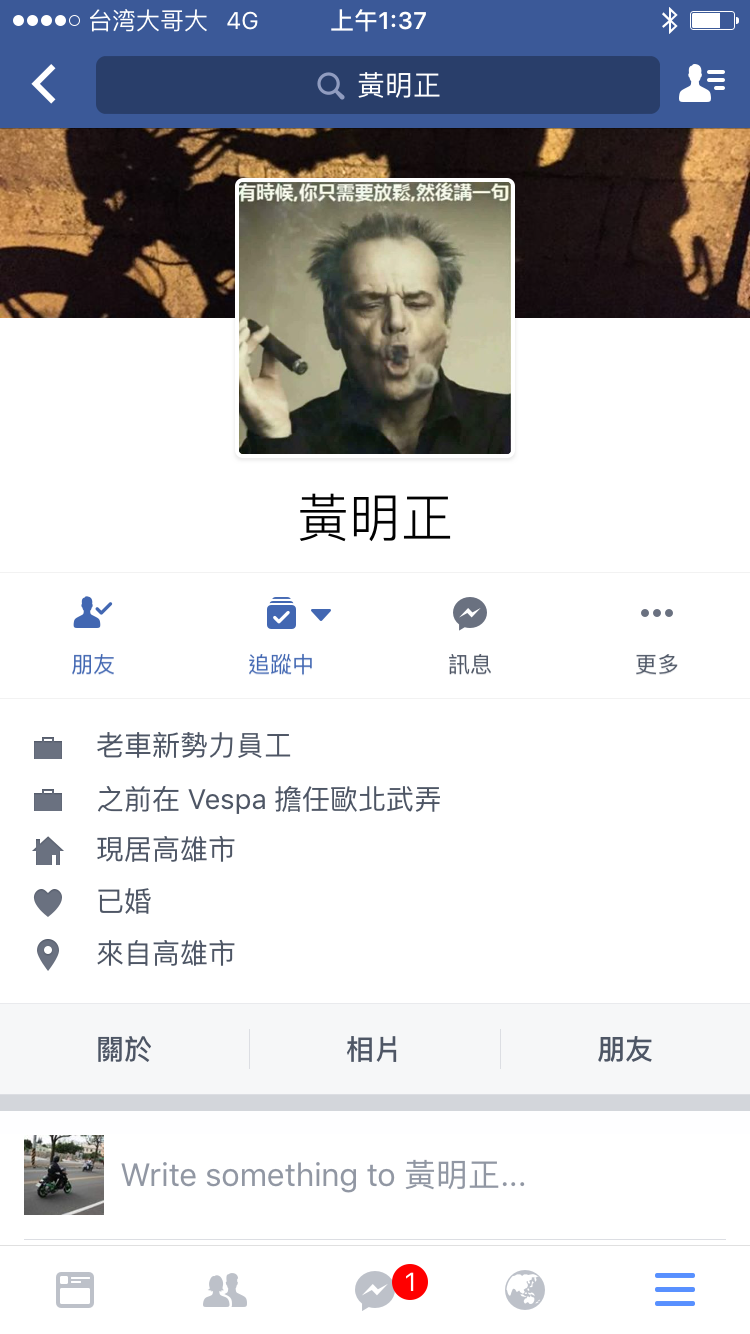Switch to the News Feed tab
The image size is (750, 1334).
coord(75,1290)
